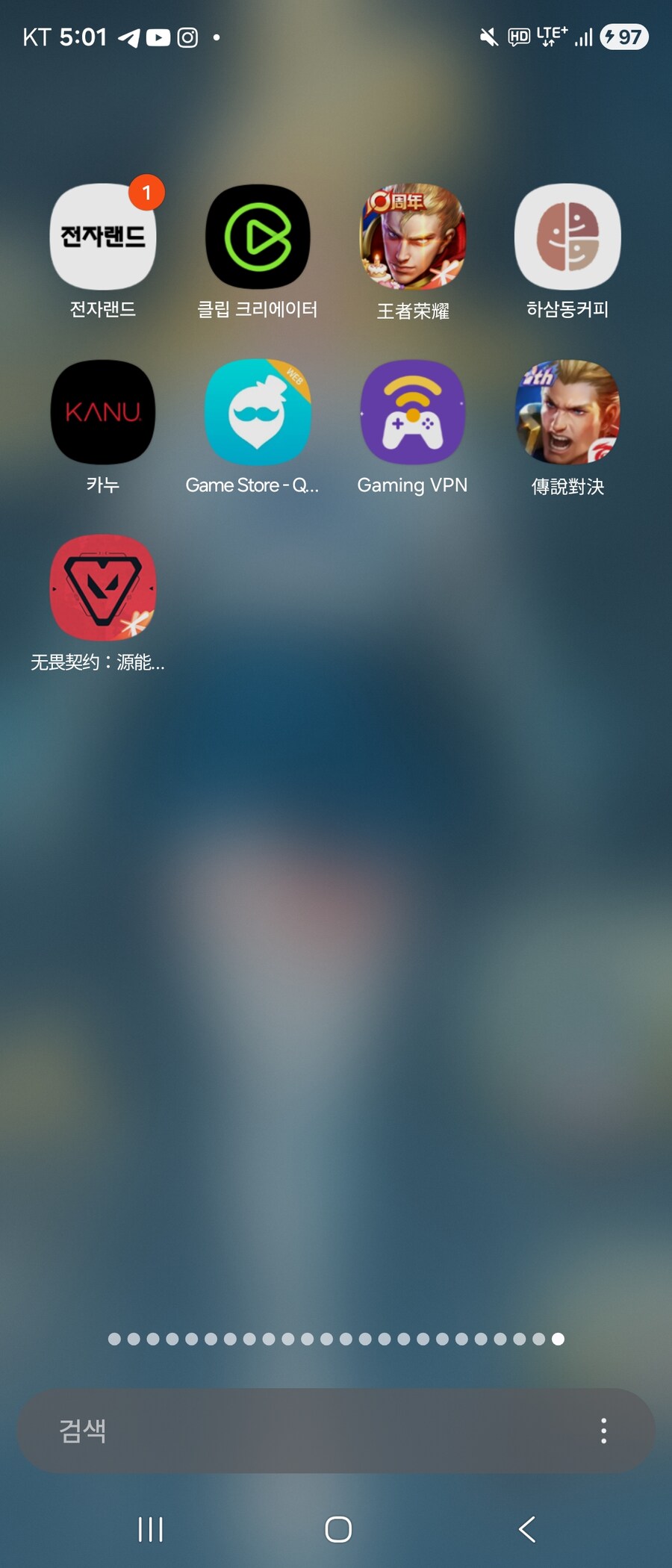This screenshot has height=1568, width=672.
Task: Open the 카누 KANU app
Action: [x=102, y=411]
